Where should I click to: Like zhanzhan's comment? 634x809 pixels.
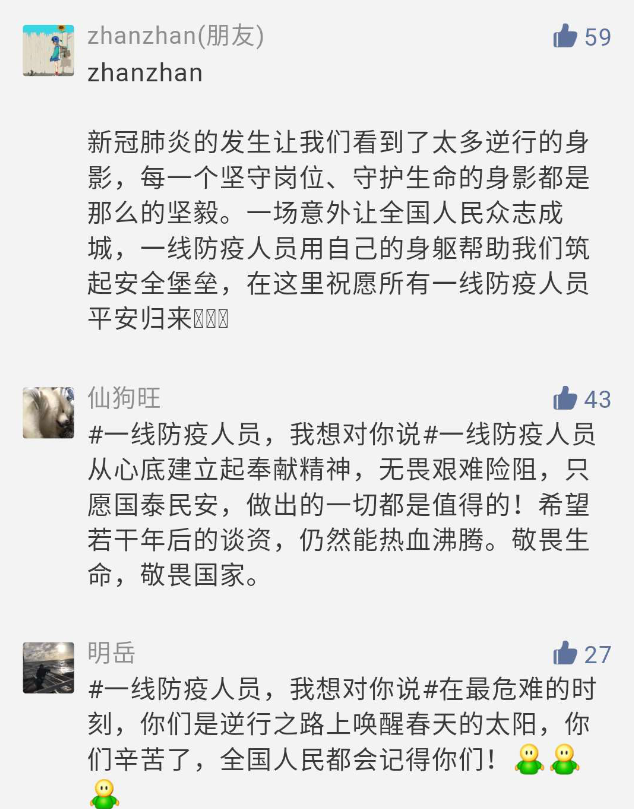[x=566, y=37]
